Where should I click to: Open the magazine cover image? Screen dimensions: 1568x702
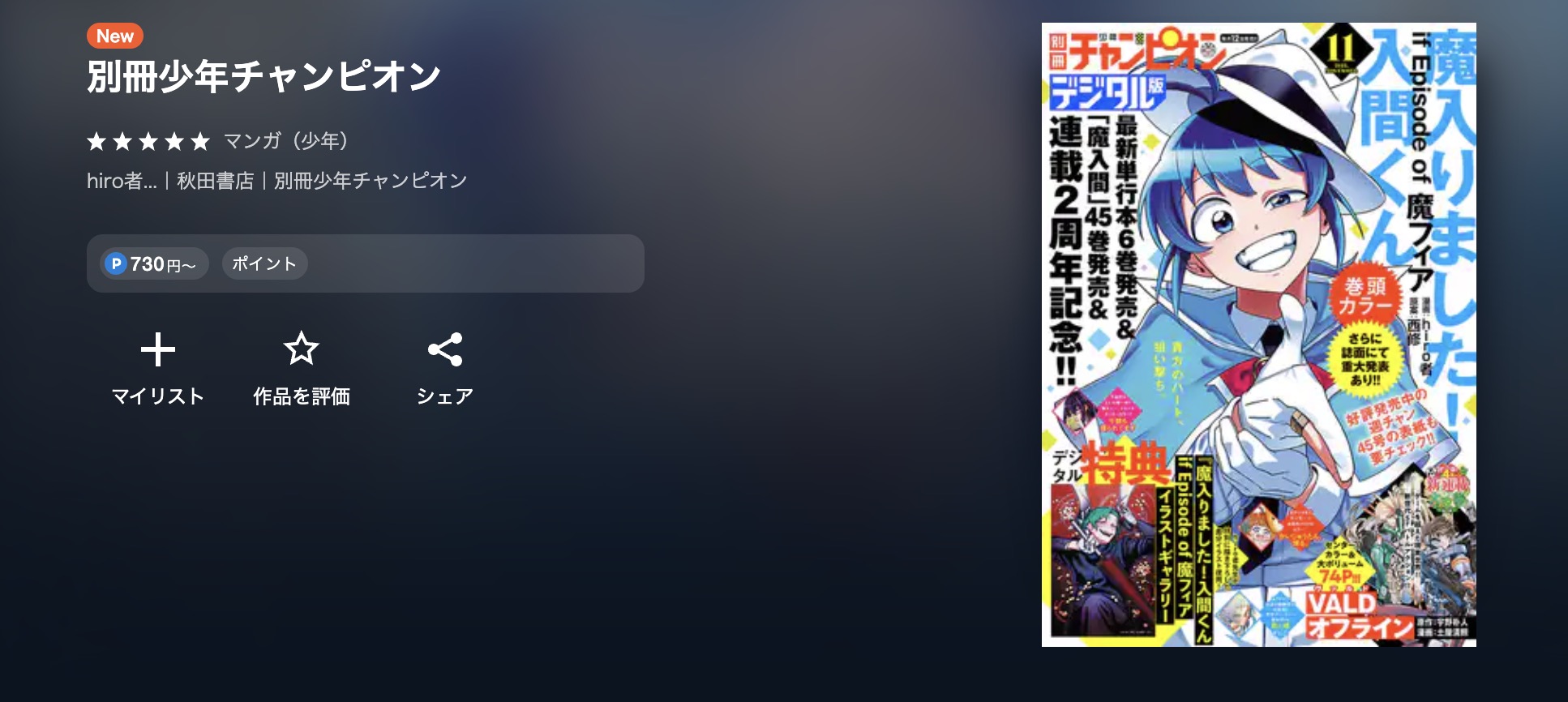click(x=1258, y=334)
